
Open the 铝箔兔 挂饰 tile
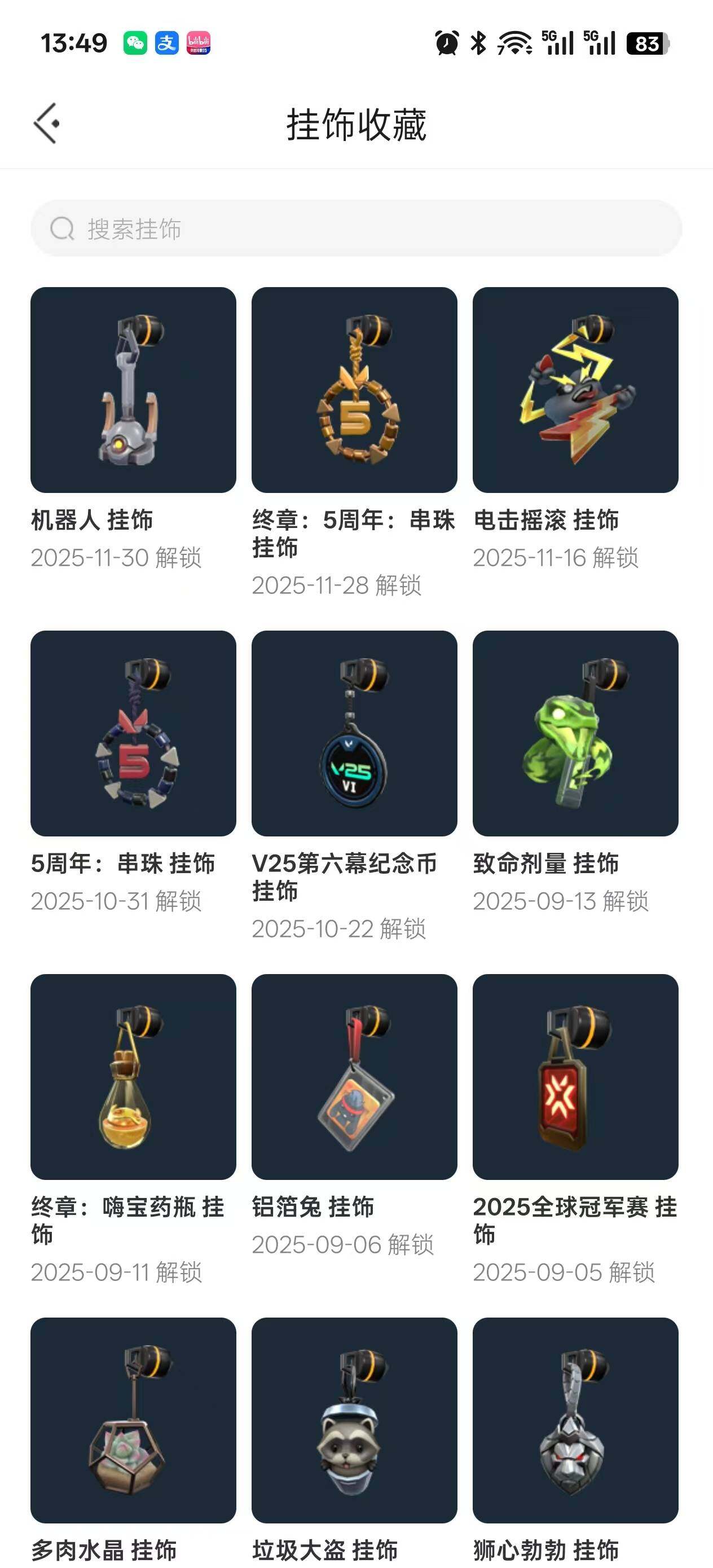coord(354,1077)
